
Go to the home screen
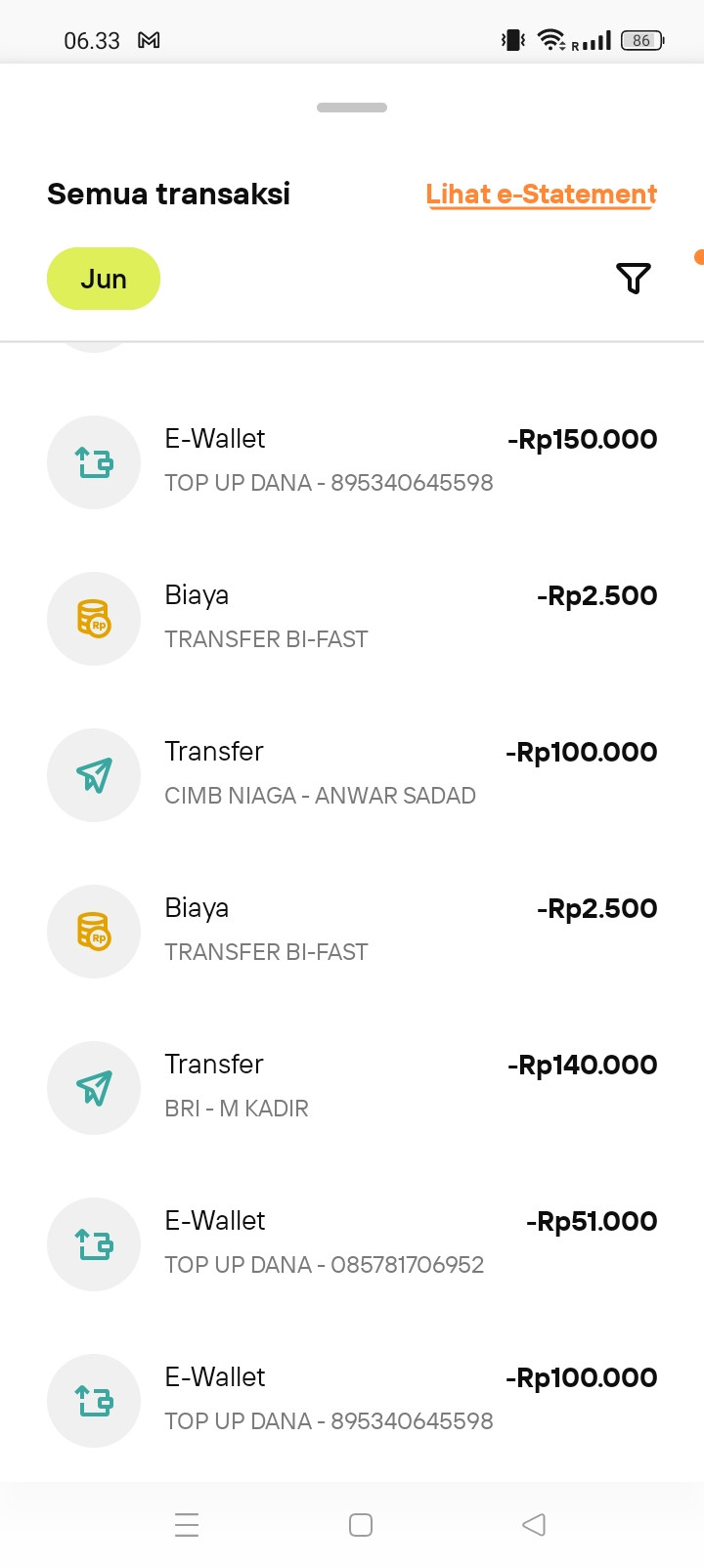(361, 1525)
